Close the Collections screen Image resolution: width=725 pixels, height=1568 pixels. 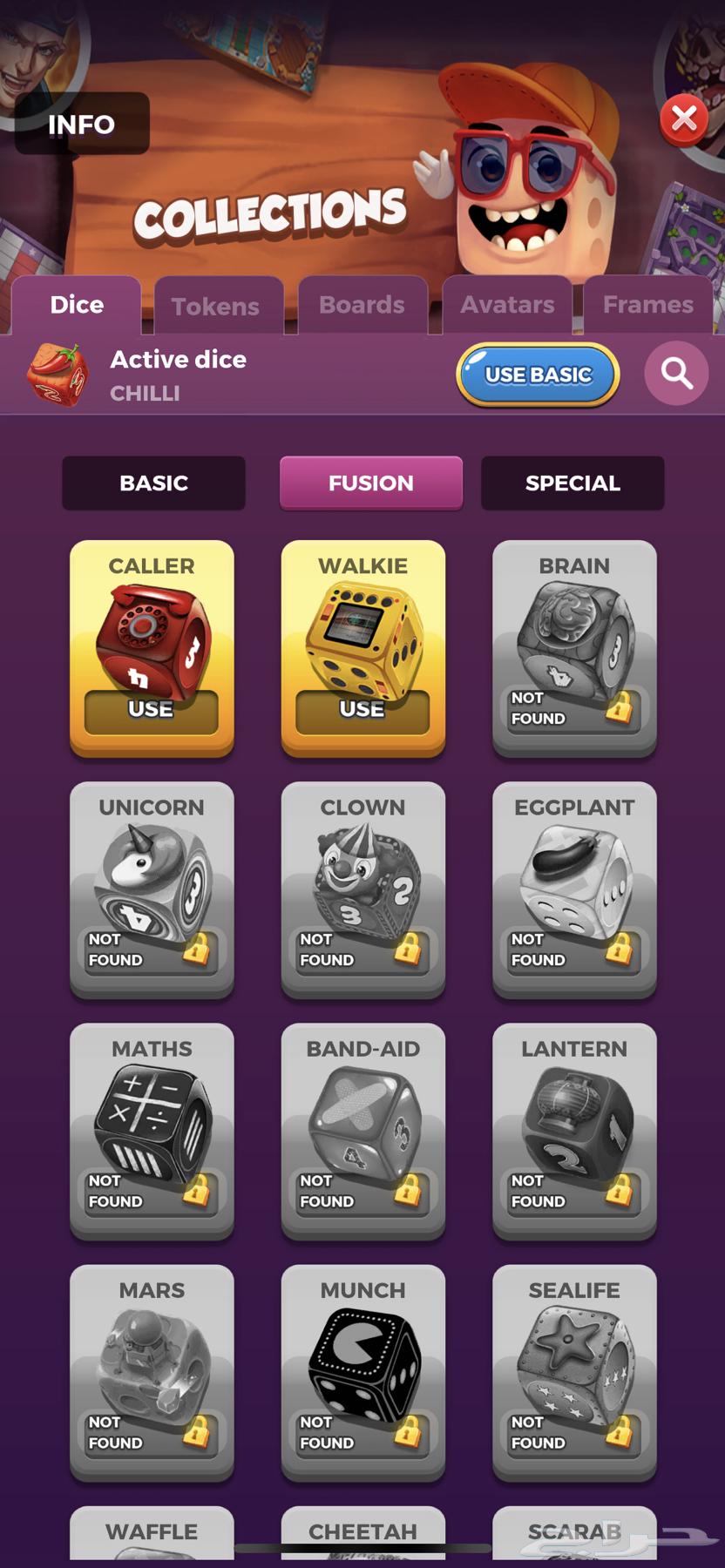pos(684,118)
